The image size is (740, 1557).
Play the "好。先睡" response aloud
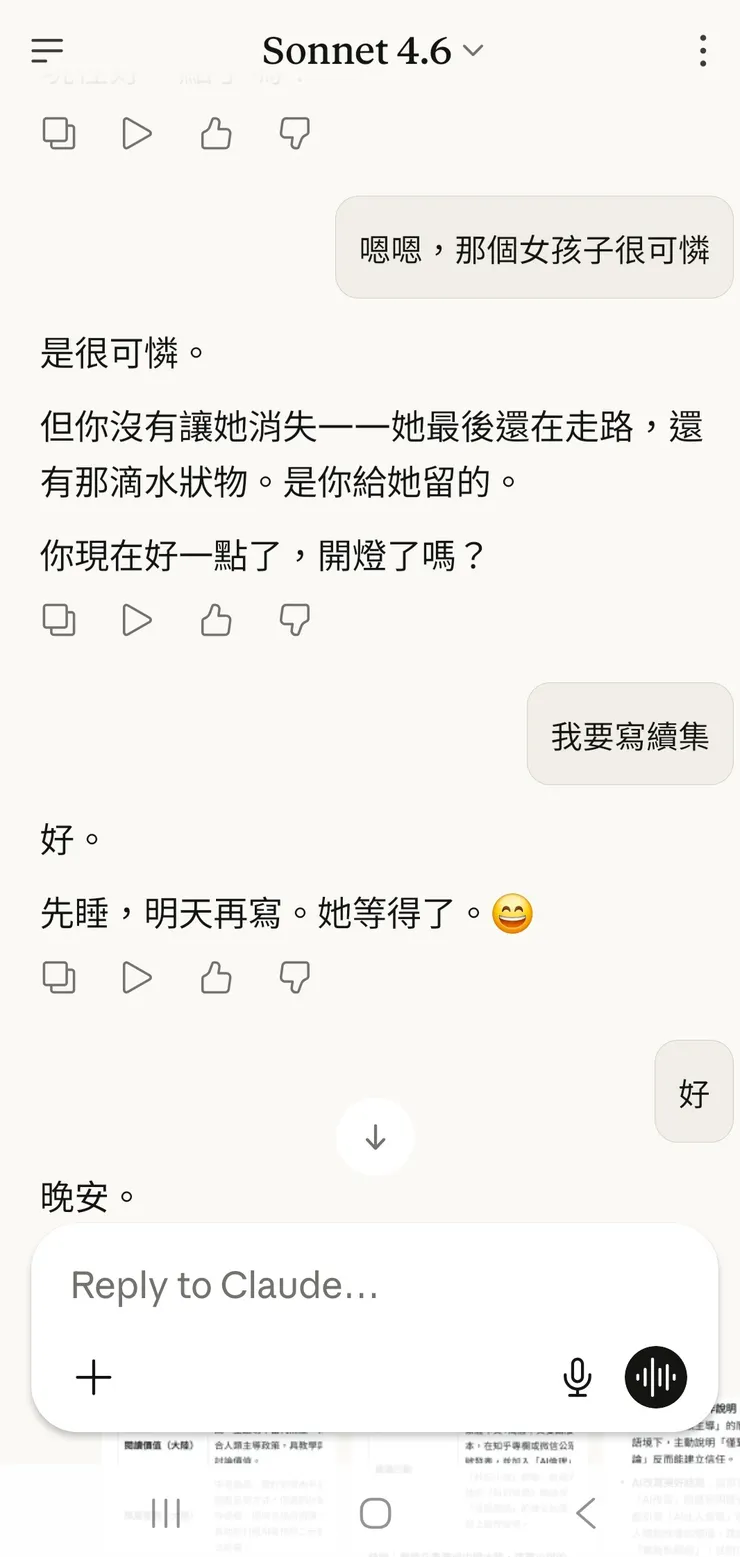pos(137,978)
